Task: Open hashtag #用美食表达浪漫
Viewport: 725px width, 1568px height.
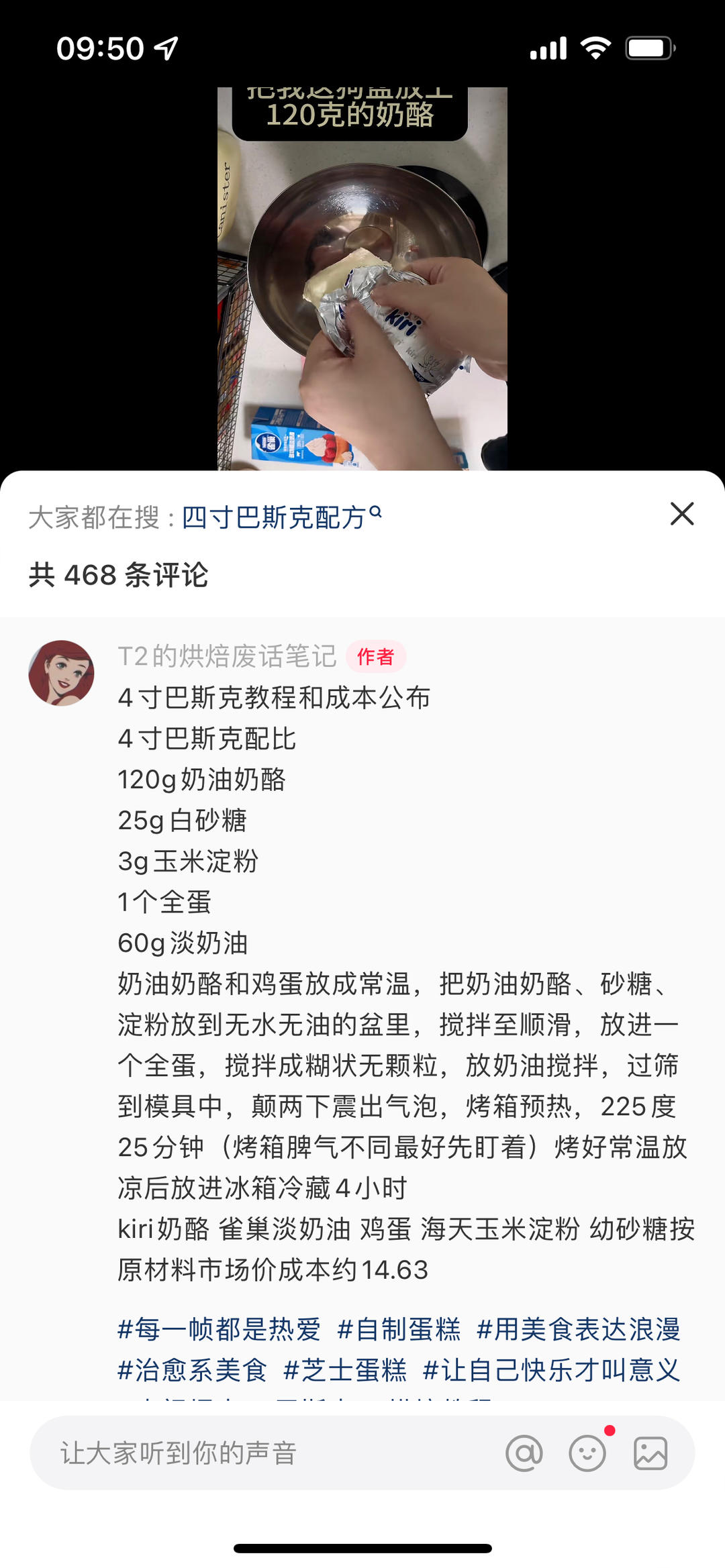Action: click(578, 1328)
